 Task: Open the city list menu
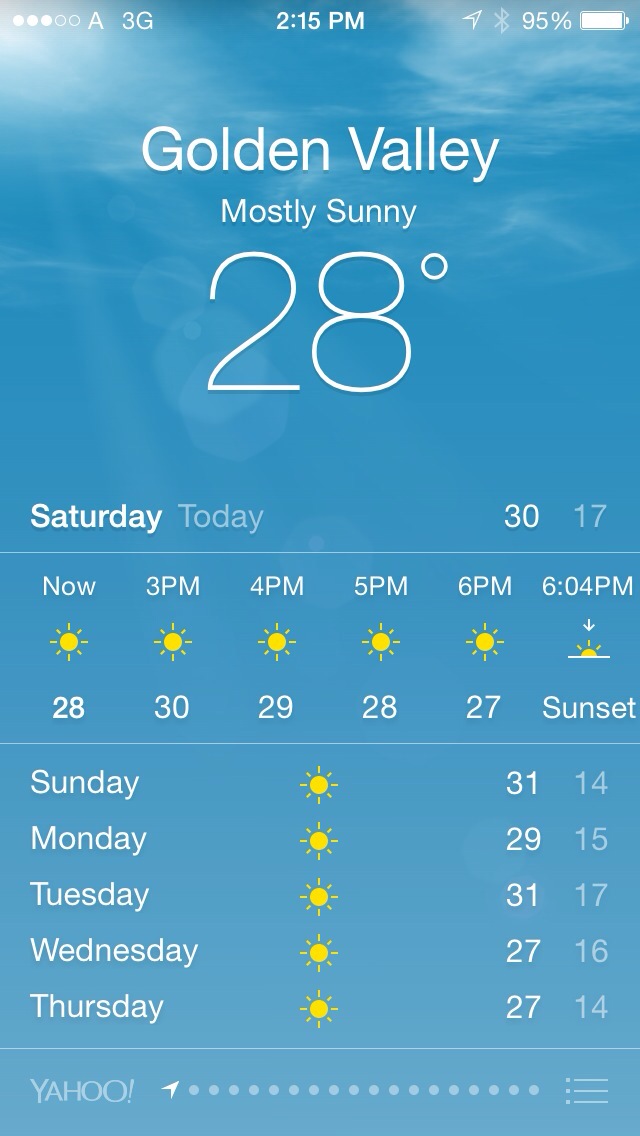pos(586,1090)
